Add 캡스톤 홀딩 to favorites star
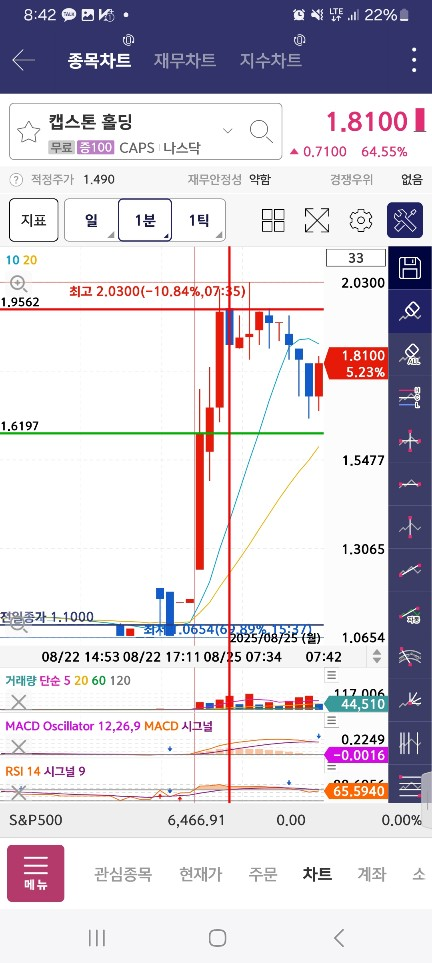Screen dimensions: 432x963 (28, 131)
